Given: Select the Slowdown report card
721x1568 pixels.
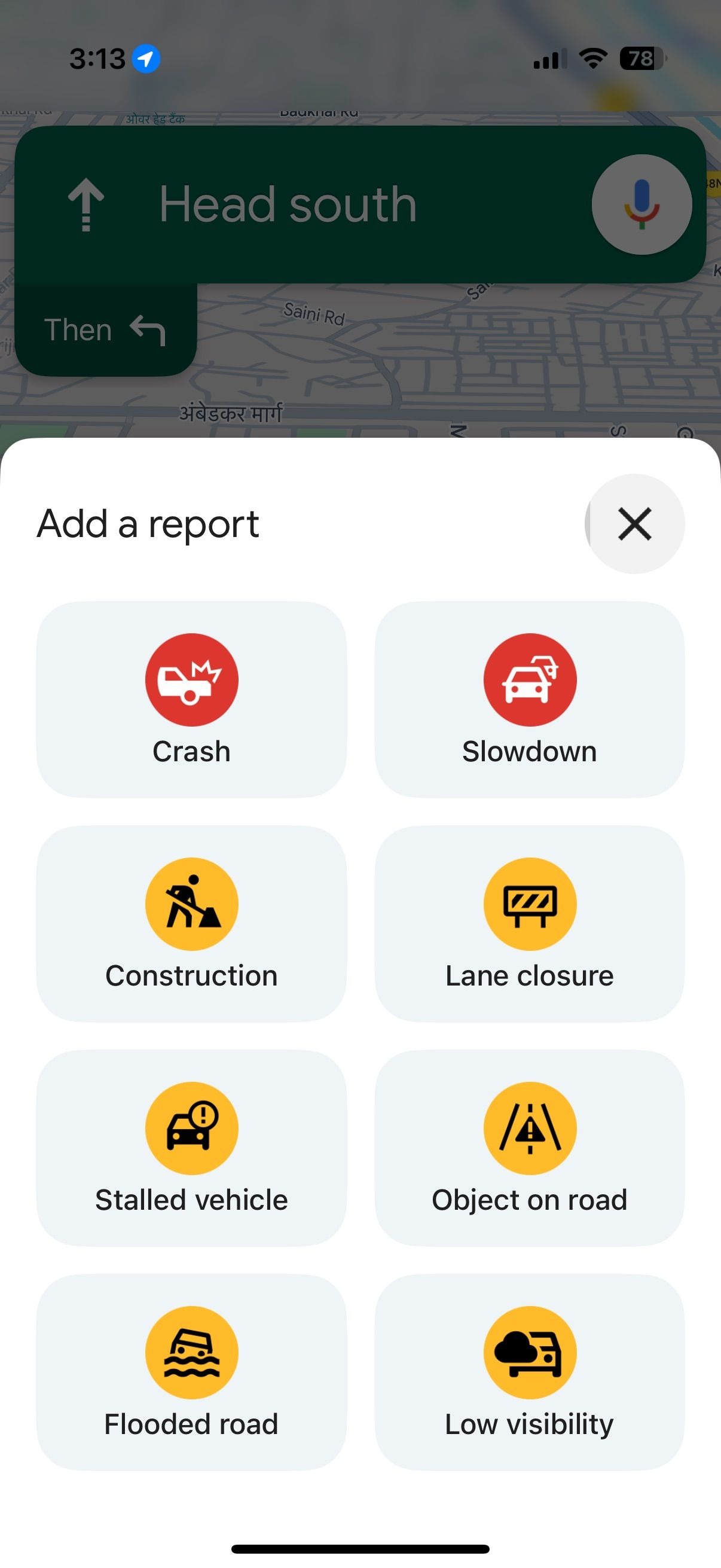Looking at the screenshot, I should point(530,700).
